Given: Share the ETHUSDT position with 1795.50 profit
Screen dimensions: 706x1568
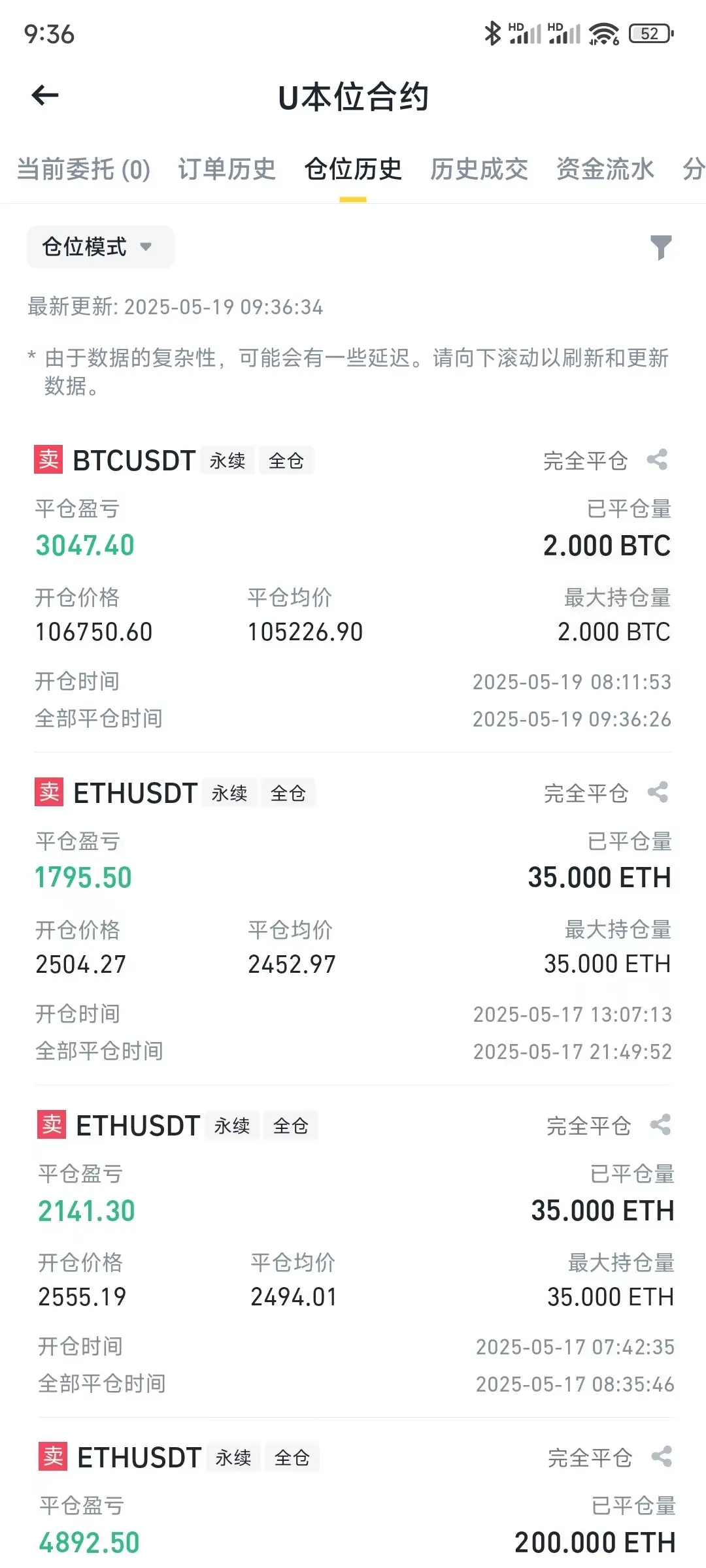Looking at the screenshot, I should click(x=658, y=792).
